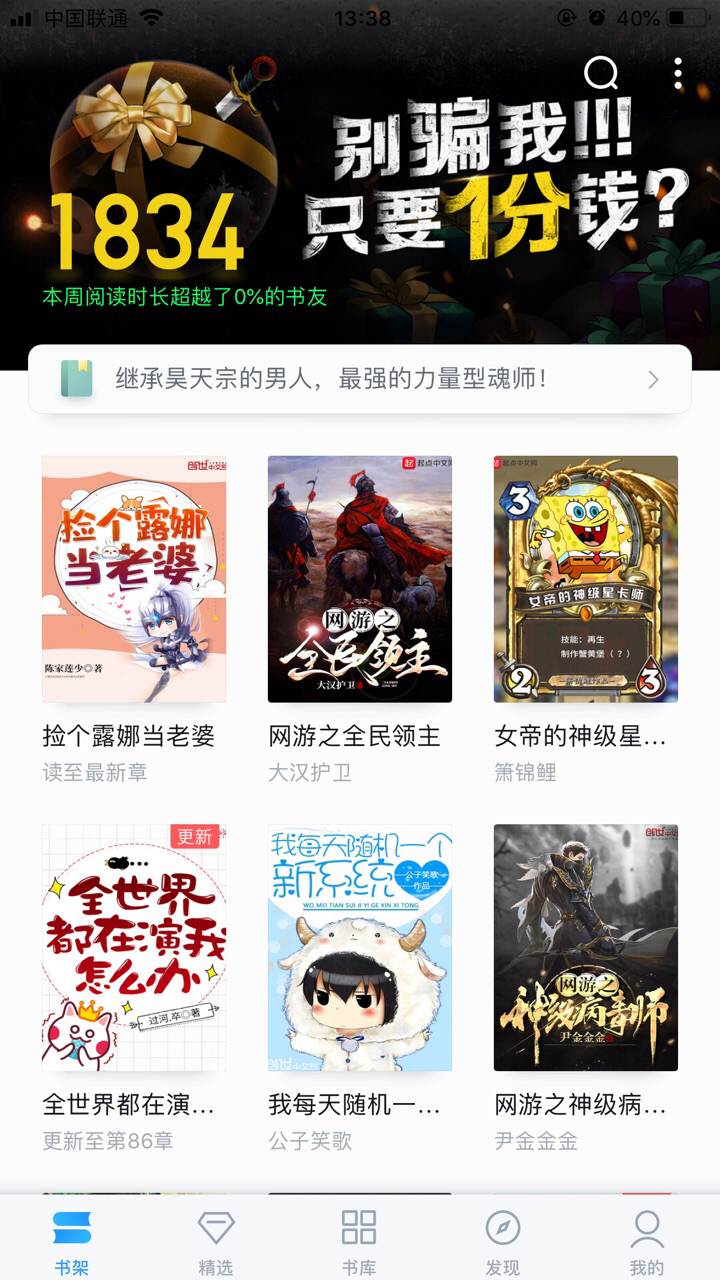Open the 发现 tab
Image resolution: width=720 pixels, height=1280 pixels.
pyautogui.click(x=503, y=1242)
